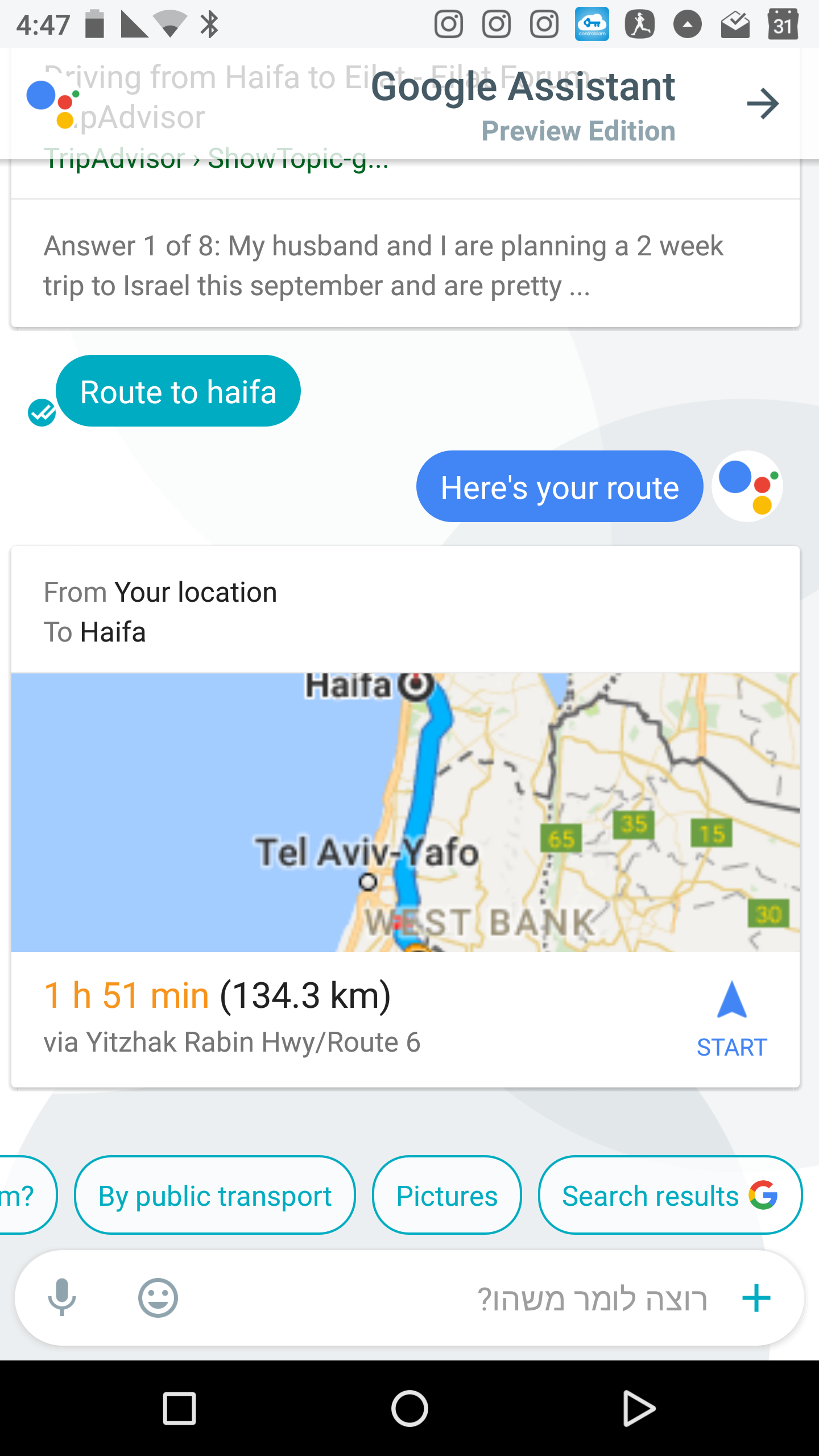
Task: Open the route map preview
Action: coord(406,812)
